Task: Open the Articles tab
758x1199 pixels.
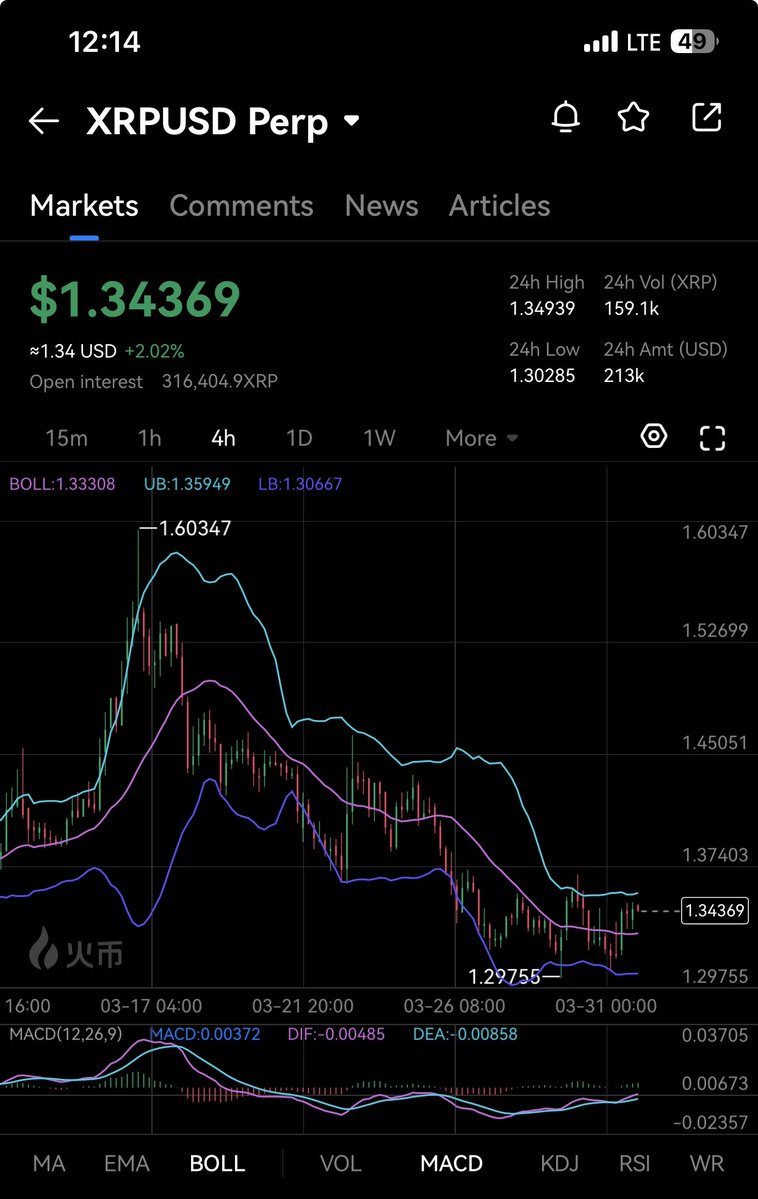Action: point(499,206)
